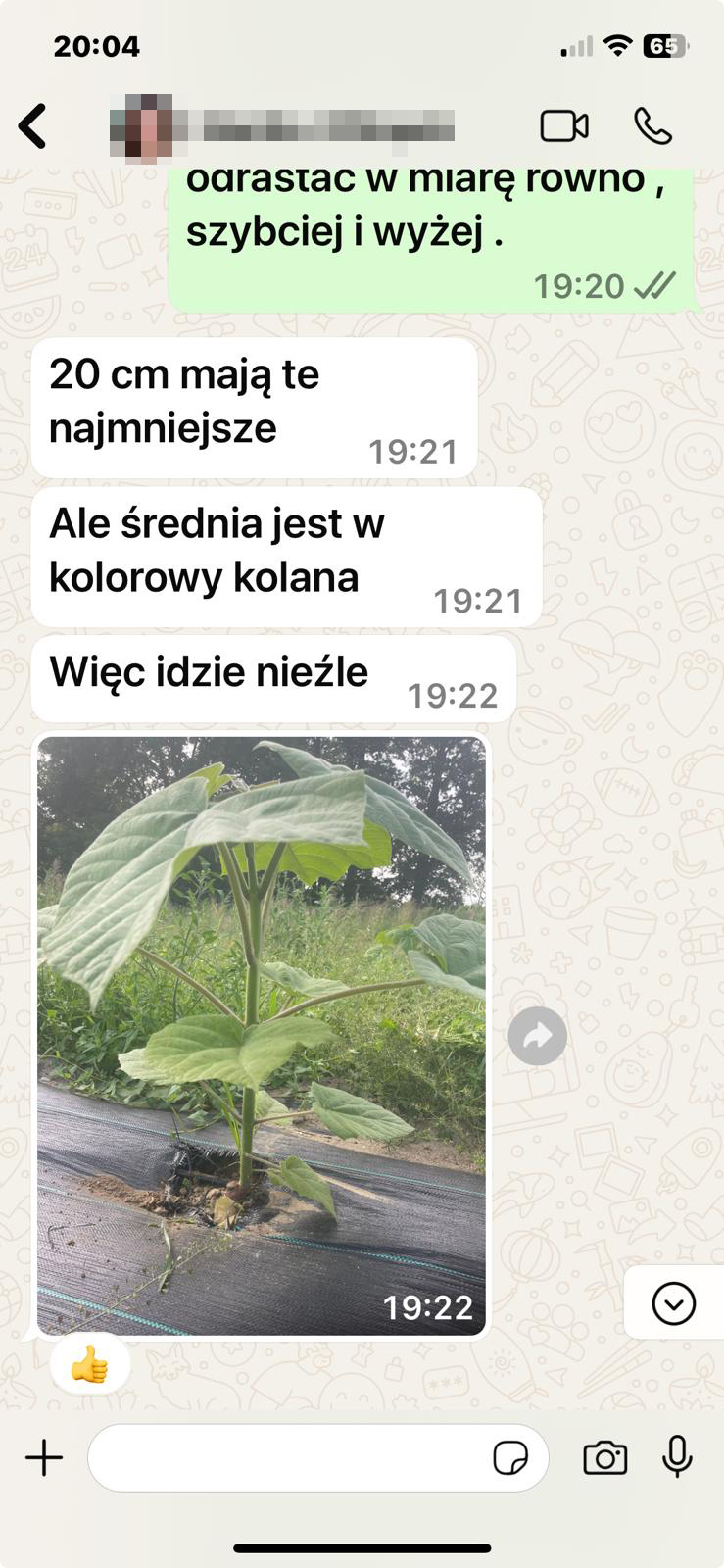Screen dimensions: 724x1568
Task: View the thumbs-up reaction on the photo
Action: pos(90,1363)
